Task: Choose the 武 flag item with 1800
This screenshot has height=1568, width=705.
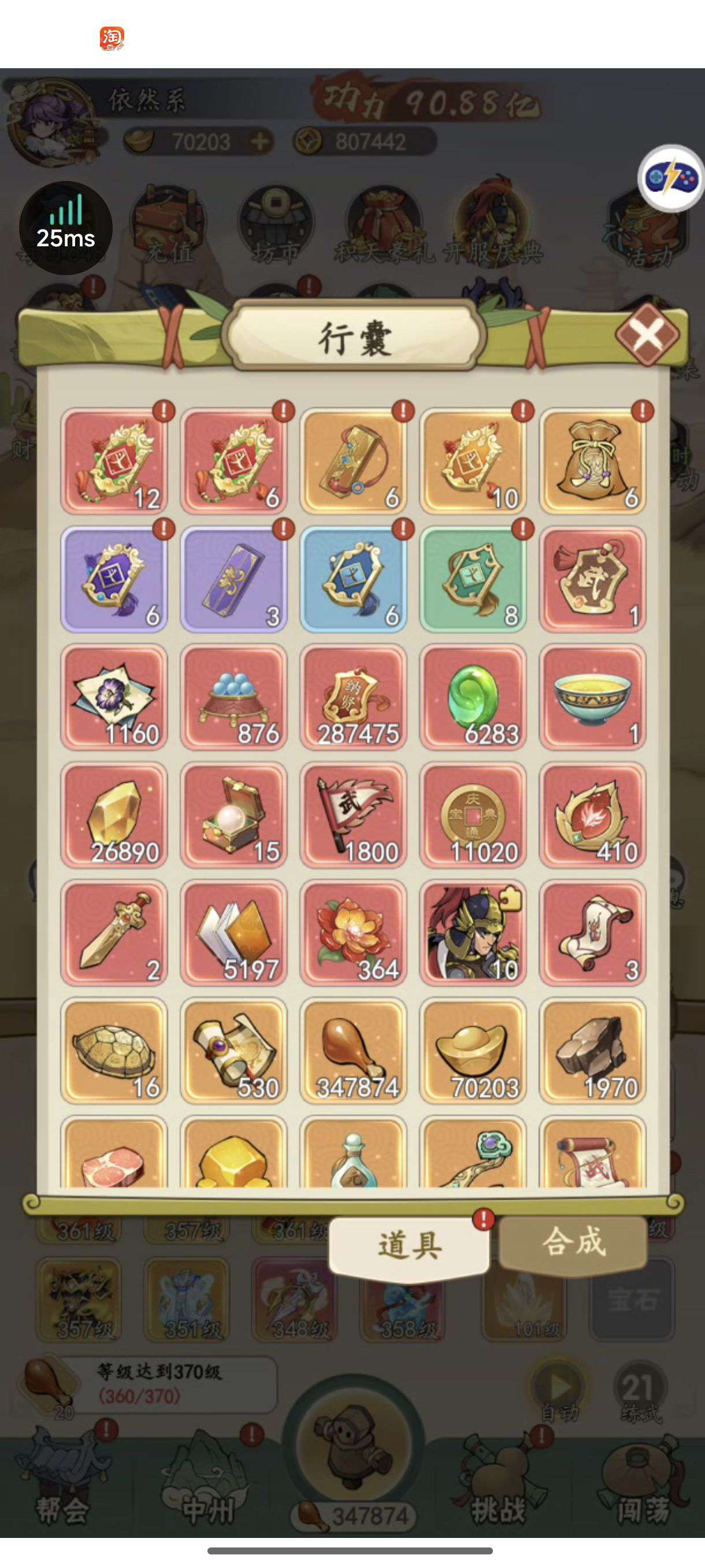Action: [354, 815]
